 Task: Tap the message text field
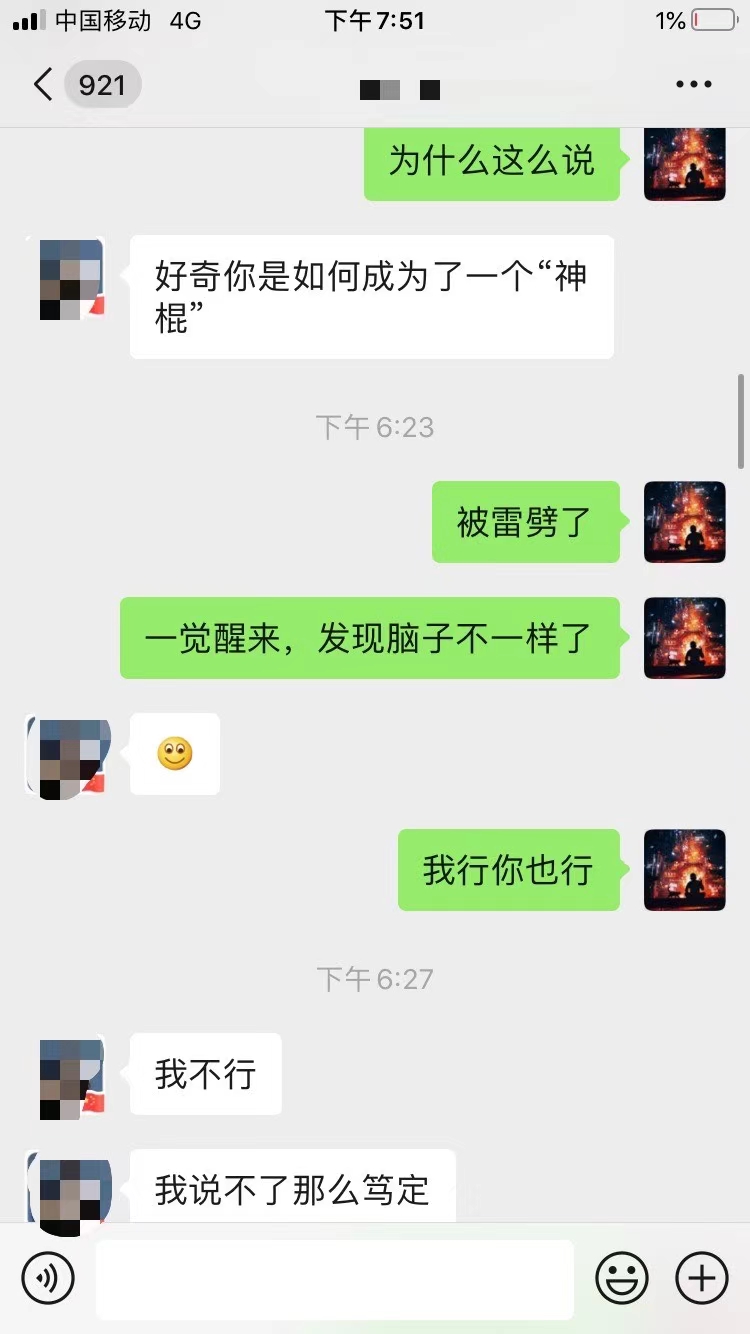[x=335, y=1279]
